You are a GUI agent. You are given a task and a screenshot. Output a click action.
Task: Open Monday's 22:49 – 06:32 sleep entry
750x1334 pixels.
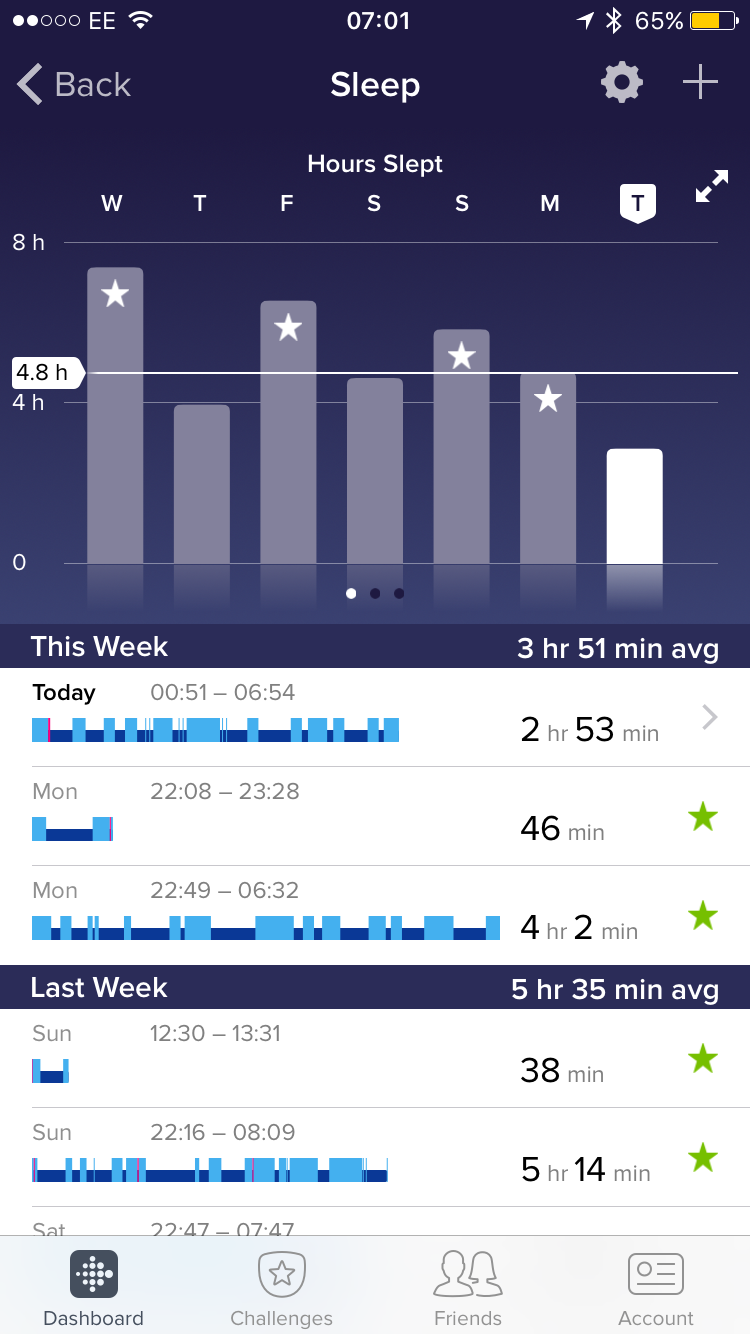pyautogui.click(x=375, y=915)
